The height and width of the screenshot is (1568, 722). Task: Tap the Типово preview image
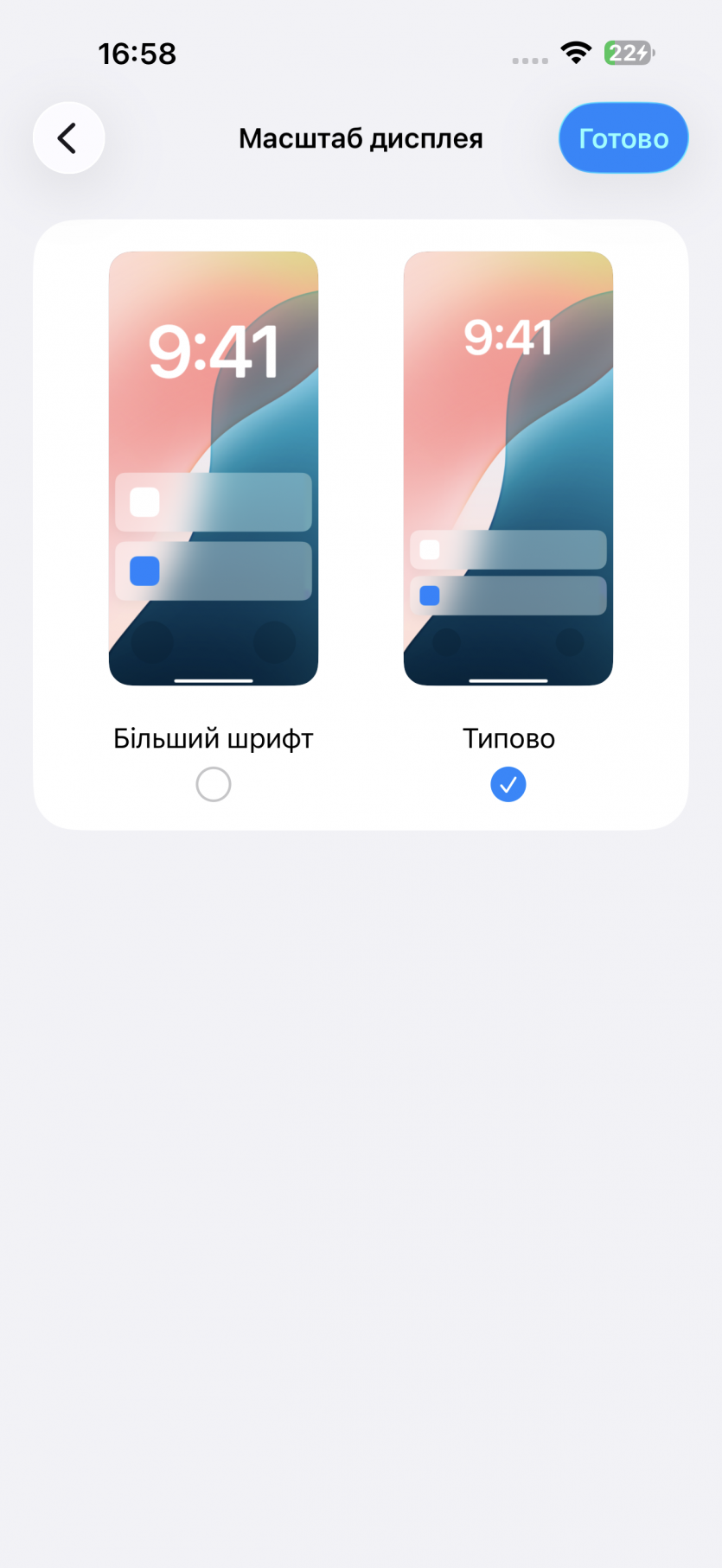(508, 468)
